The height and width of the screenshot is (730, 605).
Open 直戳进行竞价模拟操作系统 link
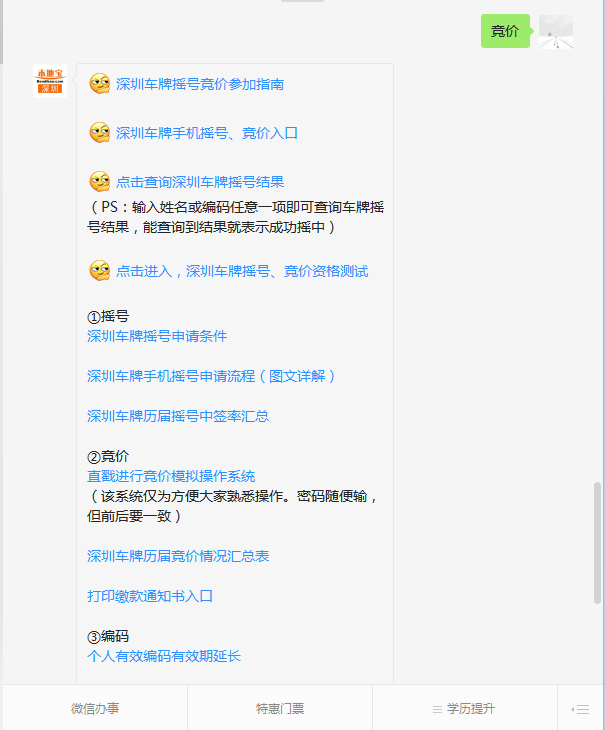coord(171,476)
